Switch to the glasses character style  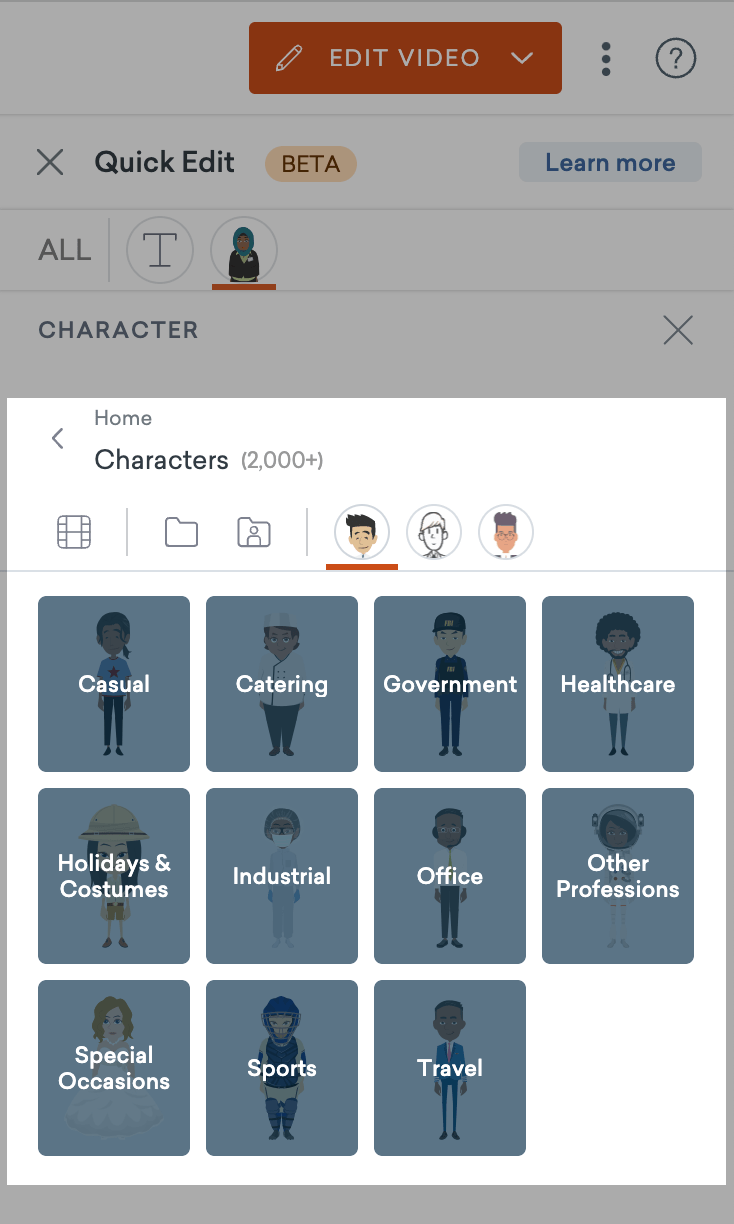pos(506,532)
